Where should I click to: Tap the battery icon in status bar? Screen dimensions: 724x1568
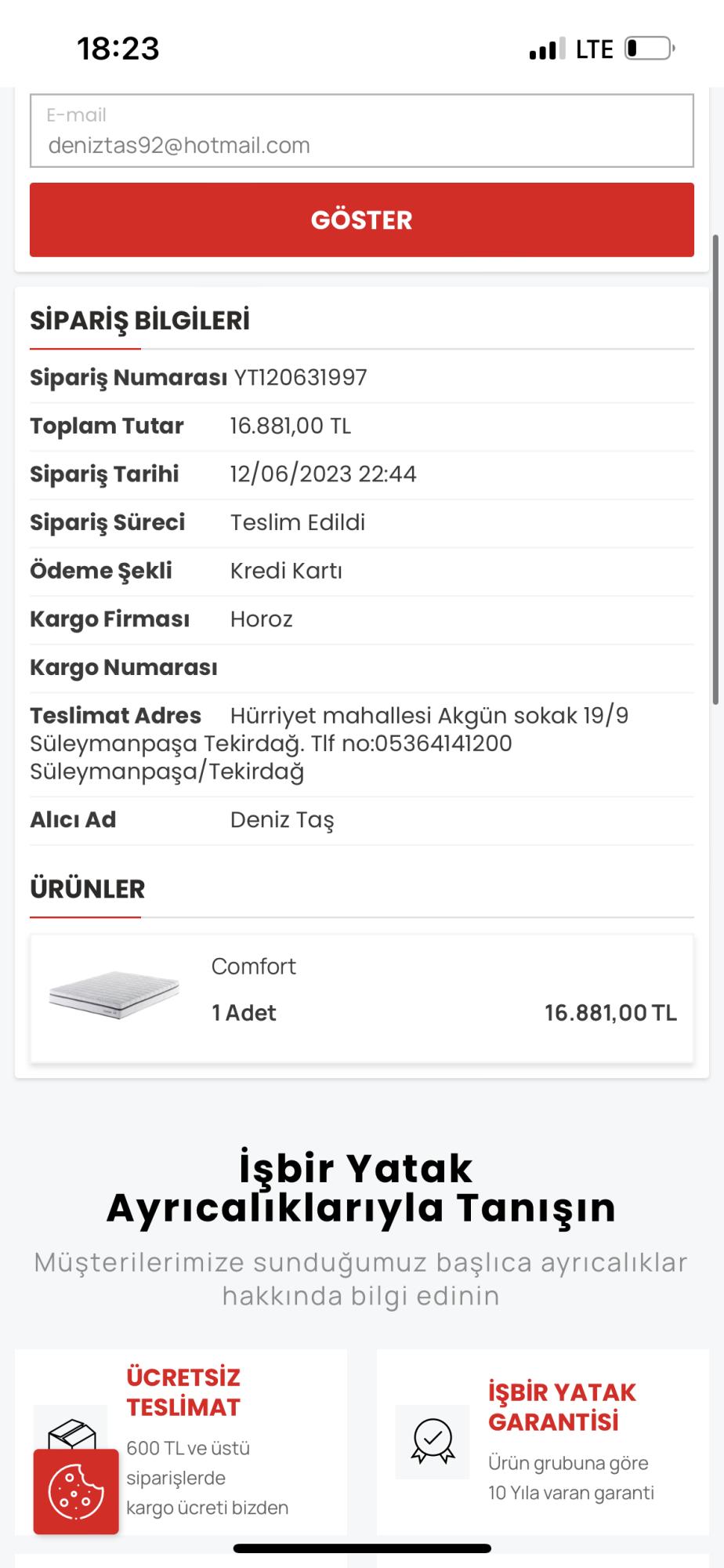coord(644,49)
